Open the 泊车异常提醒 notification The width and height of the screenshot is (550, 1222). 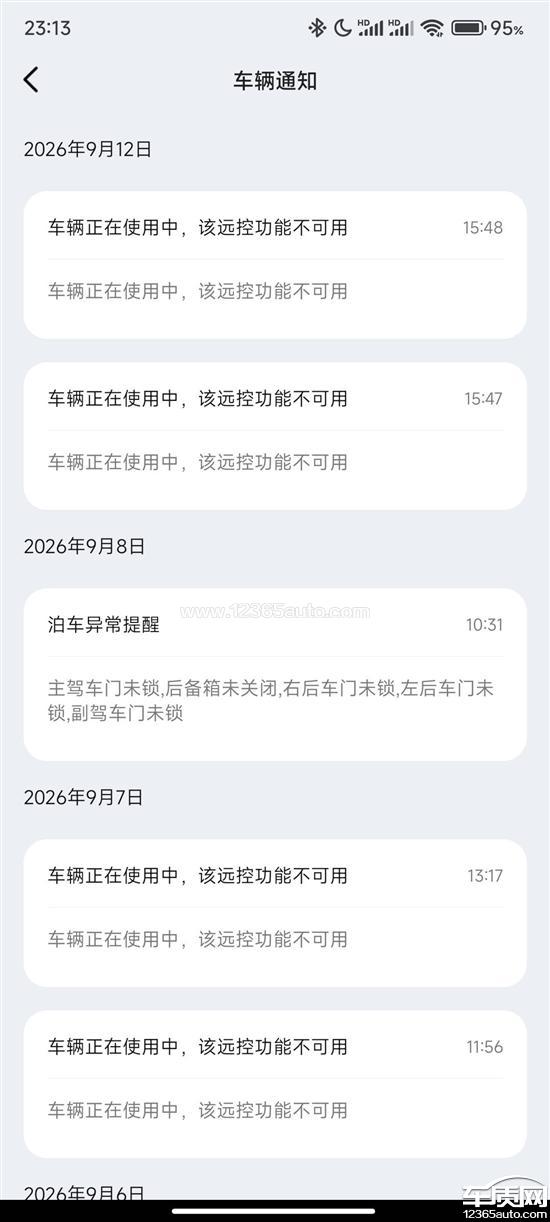275,674
